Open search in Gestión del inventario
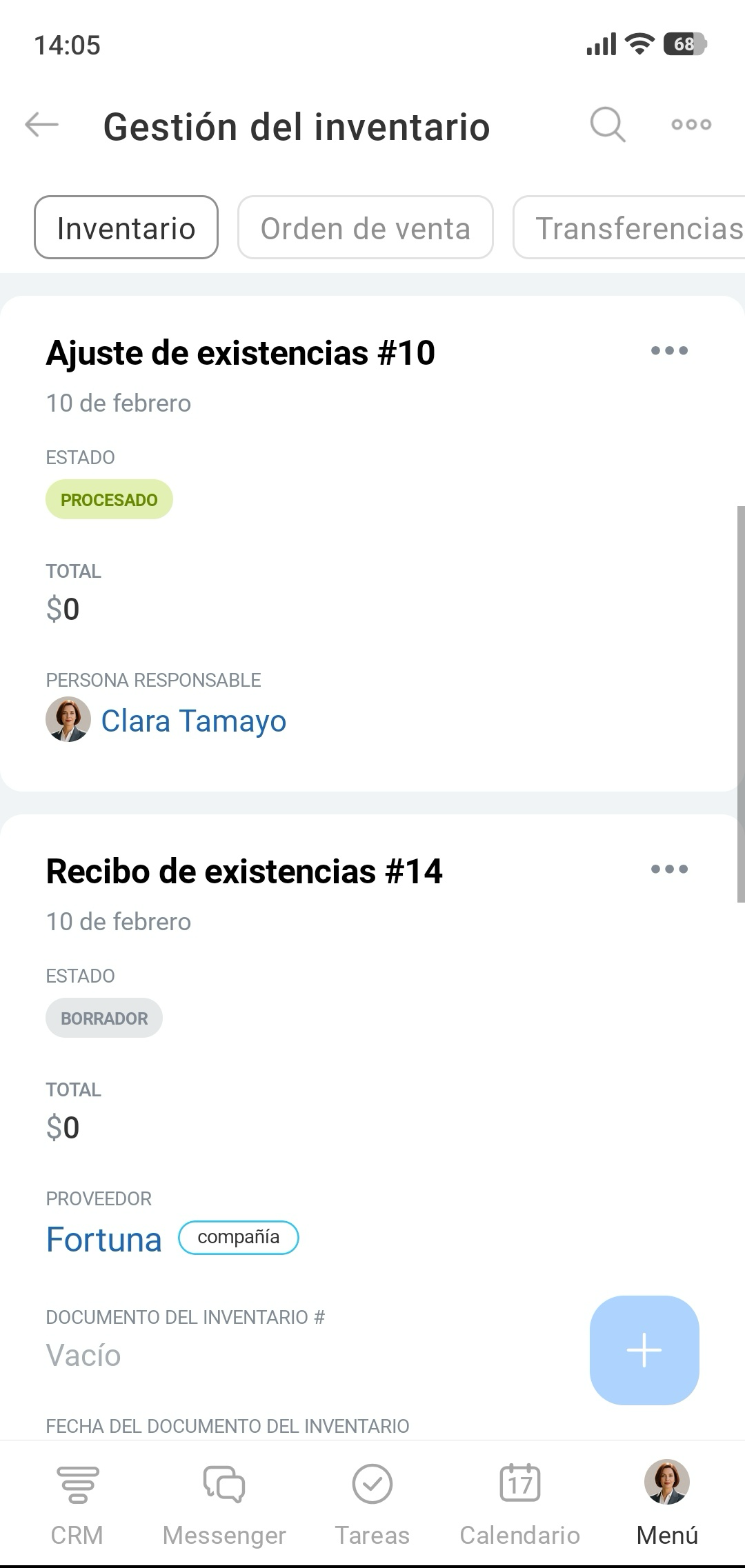This screenshot has width=745, height=1568. [607, 125]
